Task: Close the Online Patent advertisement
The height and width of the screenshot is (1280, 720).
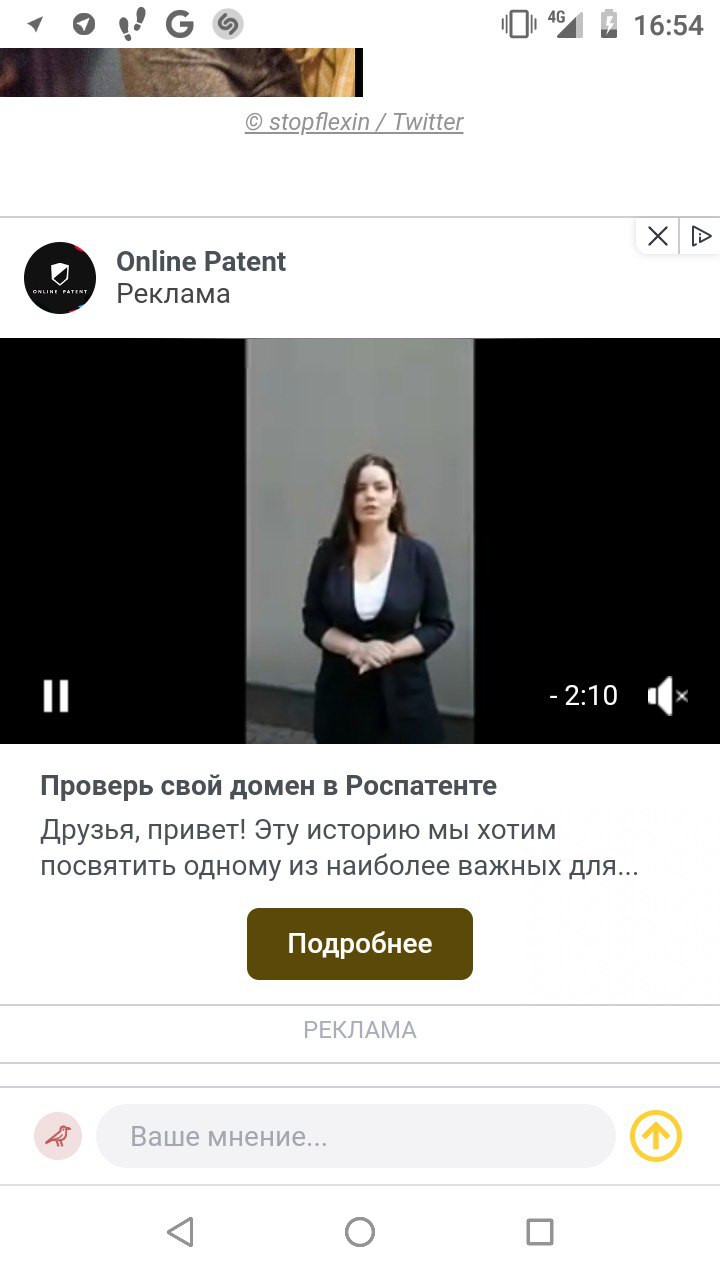Action: point(657,237)
